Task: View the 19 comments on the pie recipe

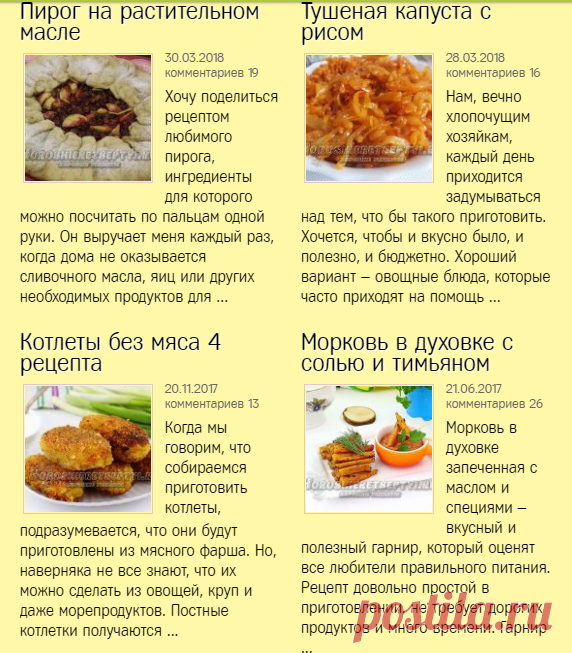Action: click(x=211, y=73)
